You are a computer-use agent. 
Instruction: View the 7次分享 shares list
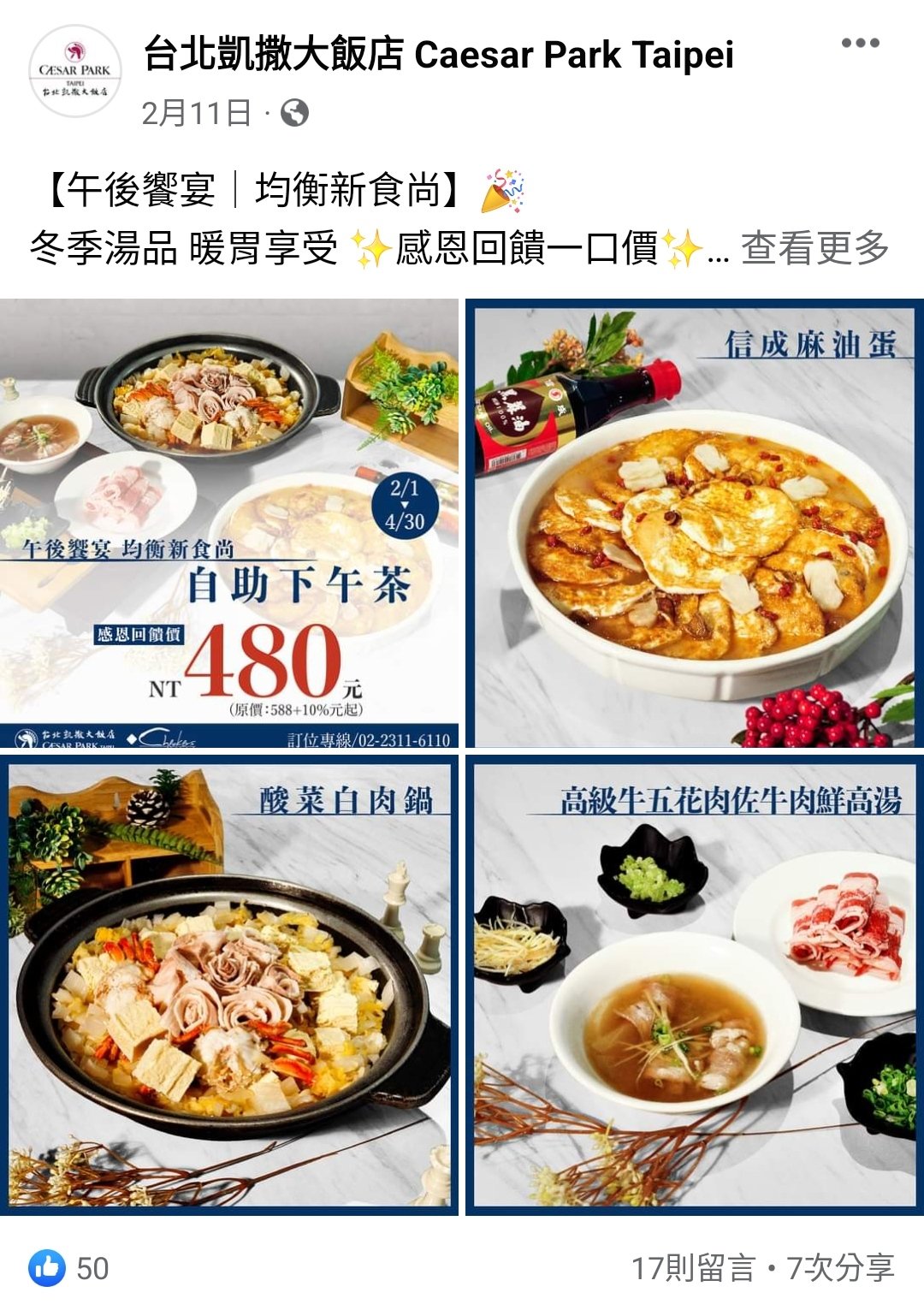pos(840,1268)
